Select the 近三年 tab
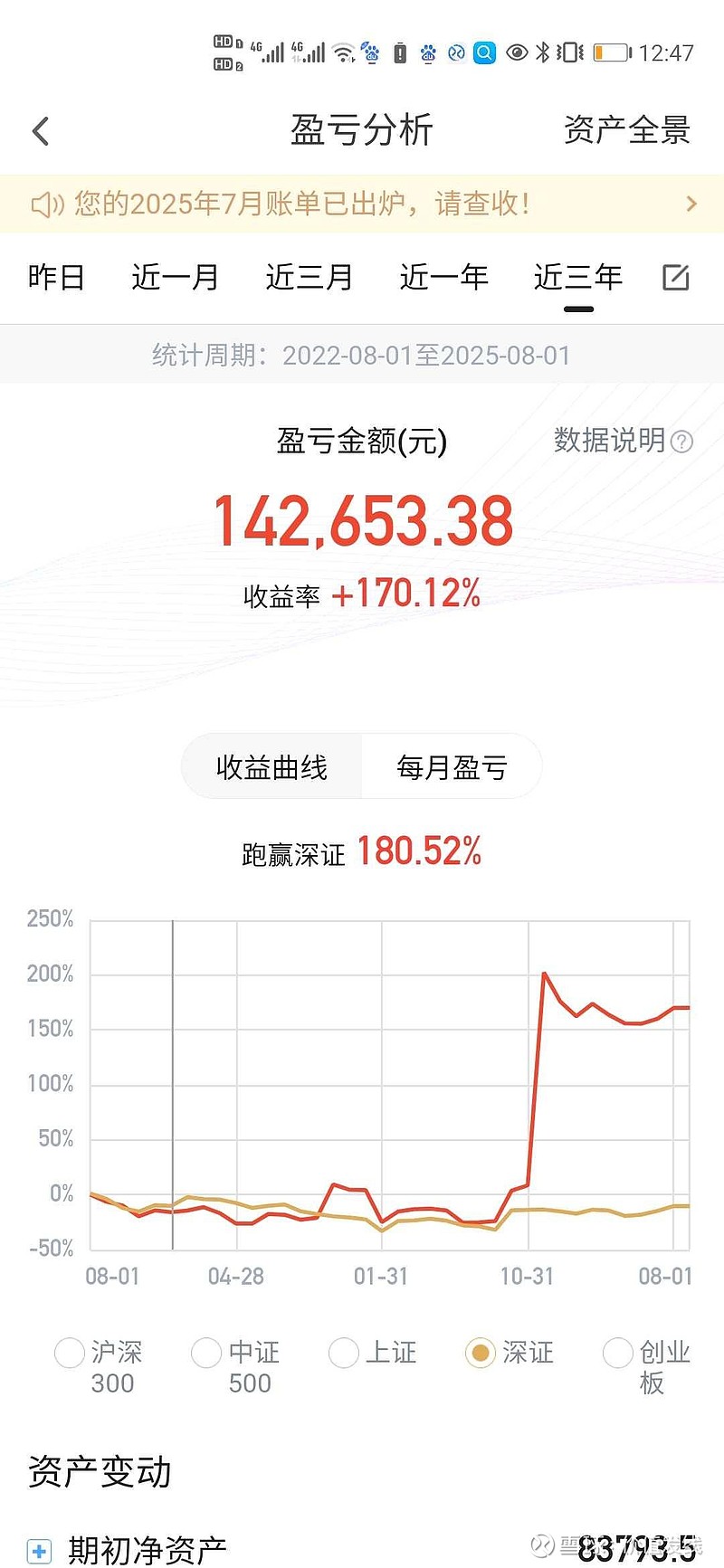Screen dimensions: 724x1568 coord(578,277)
